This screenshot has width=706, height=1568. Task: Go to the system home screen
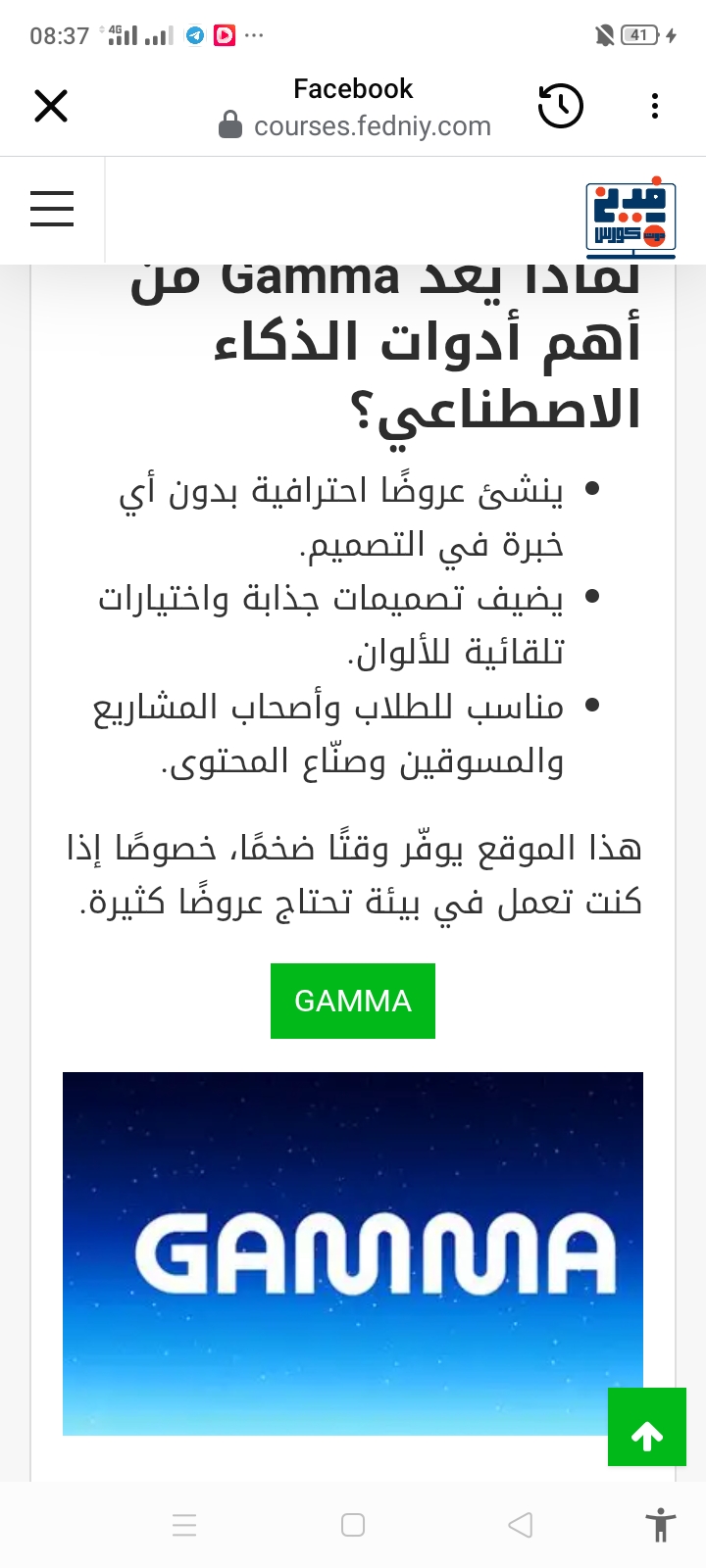click(353, 1525)
